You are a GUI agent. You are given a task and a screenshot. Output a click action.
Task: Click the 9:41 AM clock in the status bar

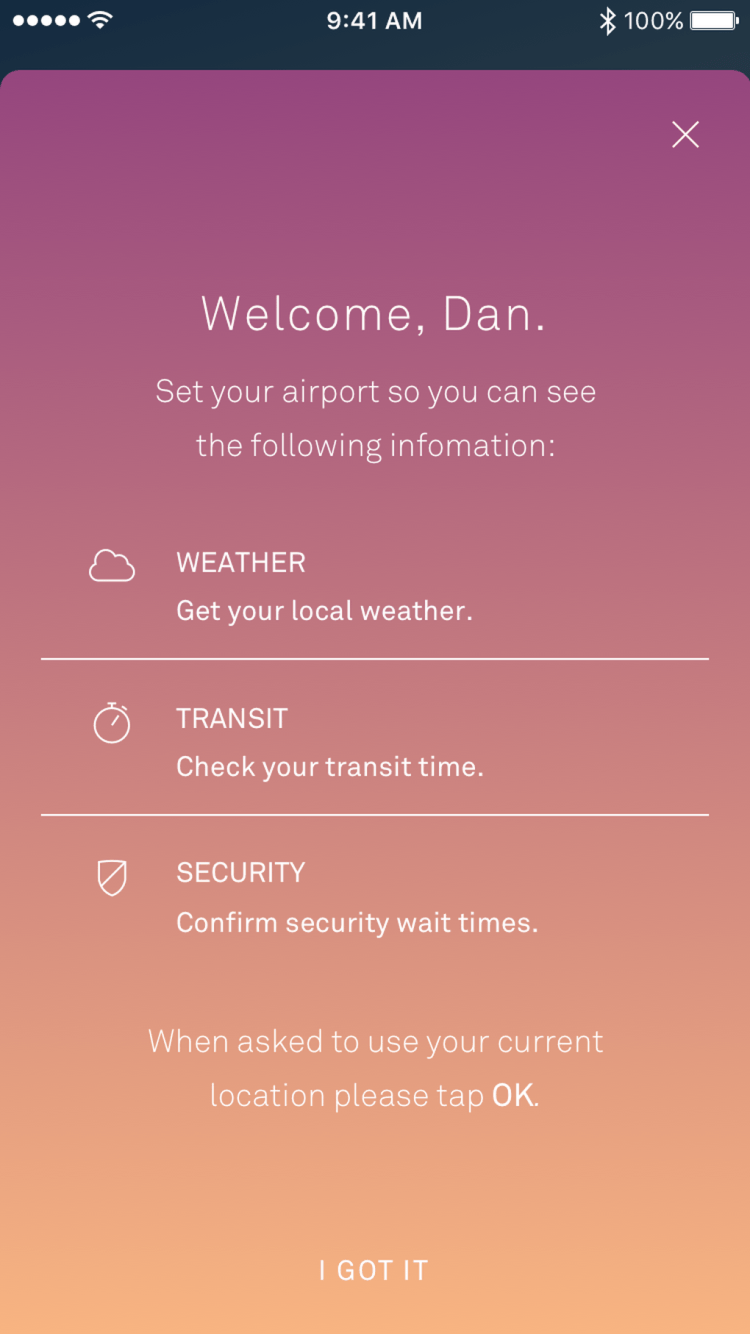click(374, 19)
